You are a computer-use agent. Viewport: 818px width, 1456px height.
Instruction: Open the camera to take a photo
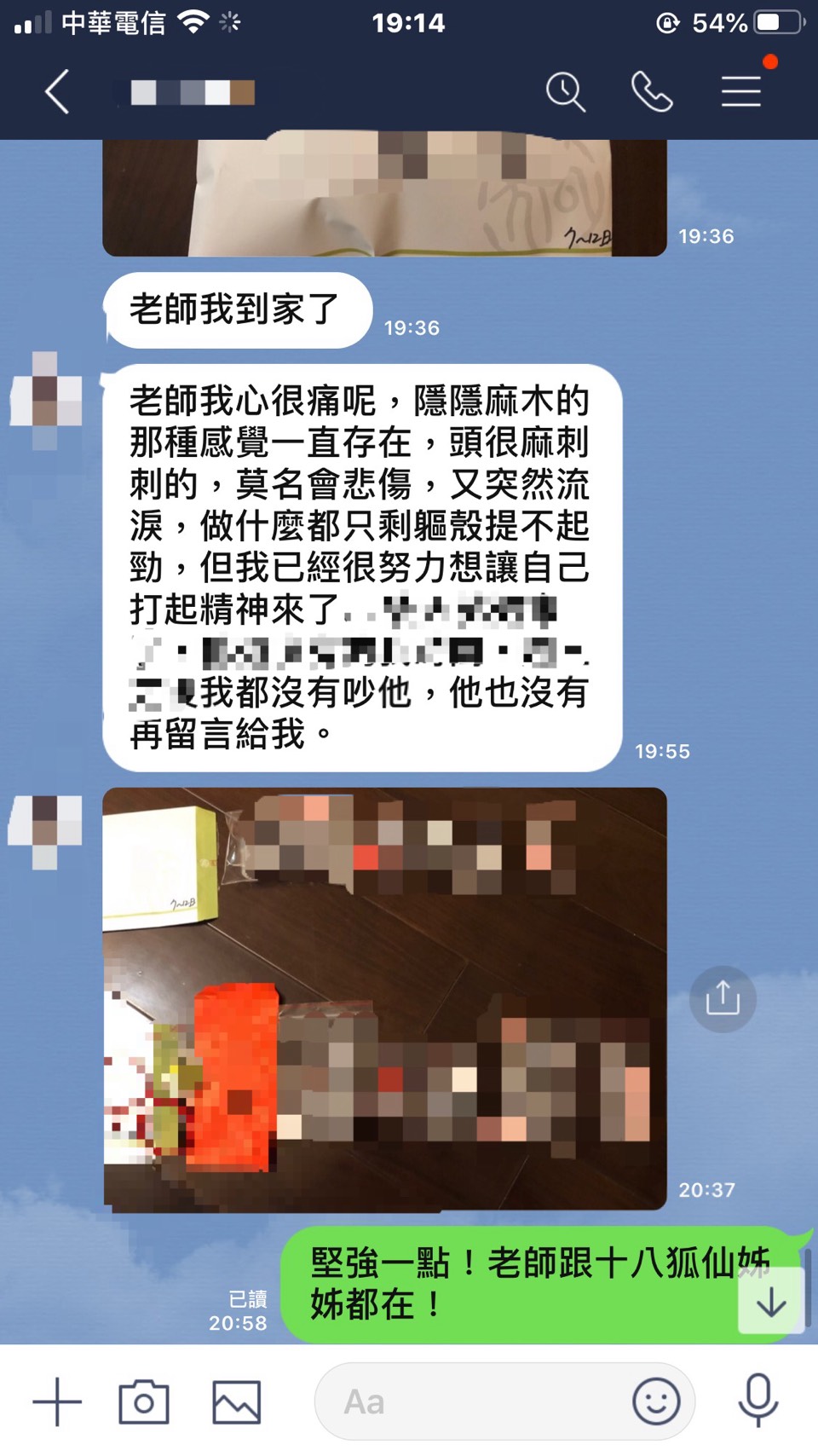click(144, 1401)
